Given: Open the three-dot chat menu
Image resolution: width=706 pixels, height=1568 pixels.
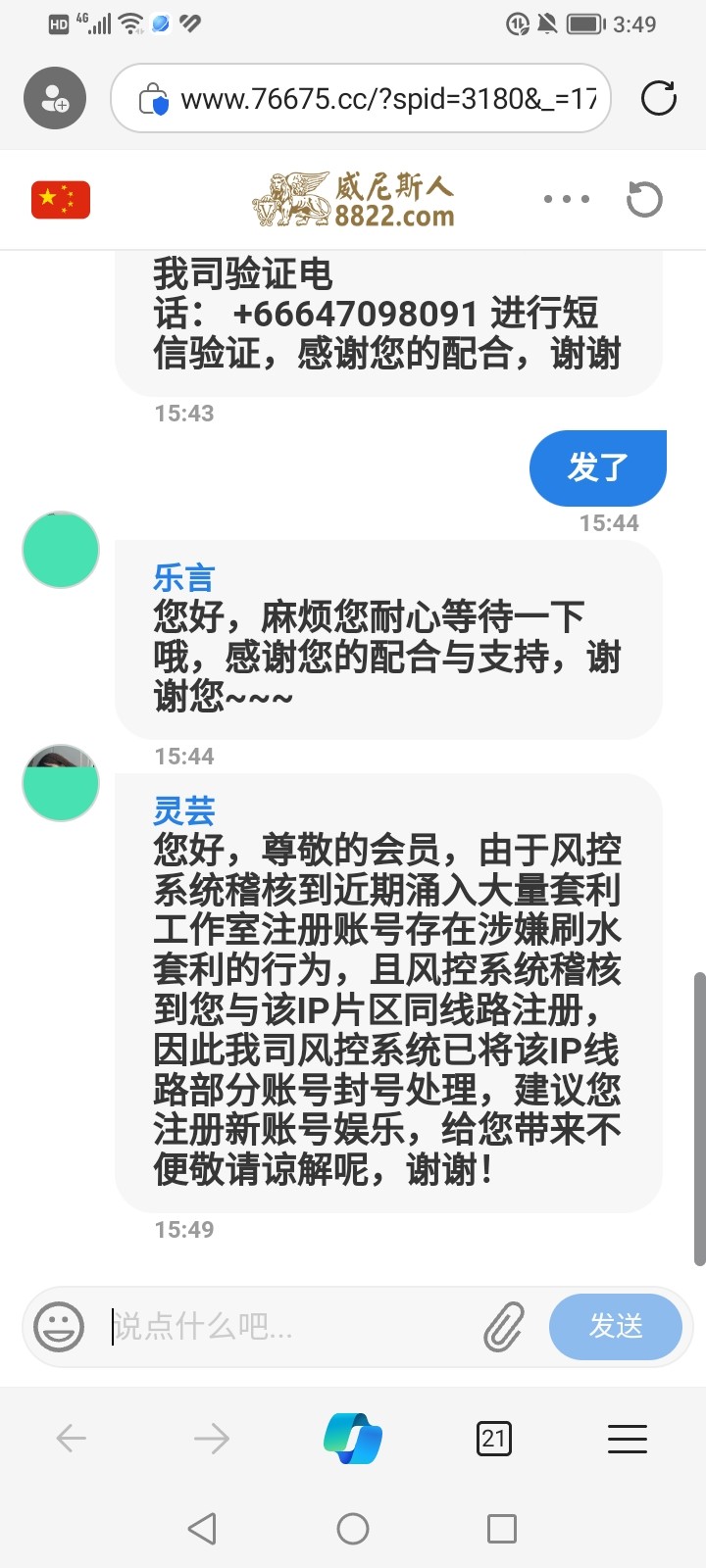Looking at the screenshot, I should pos(567,199).
